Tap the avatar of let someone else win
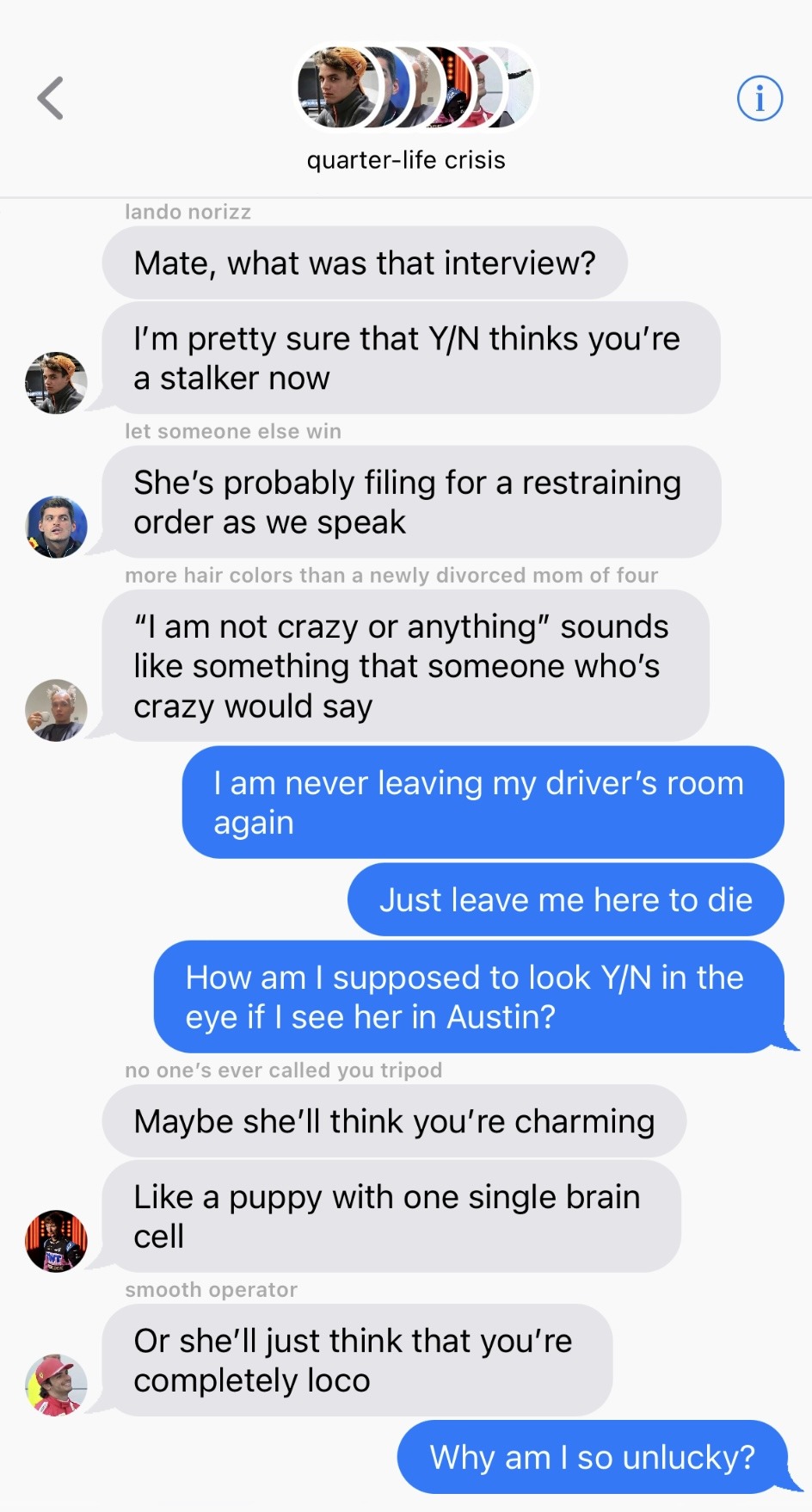Viewport: 812px width, 1512px height. pyautogui.click(x=56, y=527)
